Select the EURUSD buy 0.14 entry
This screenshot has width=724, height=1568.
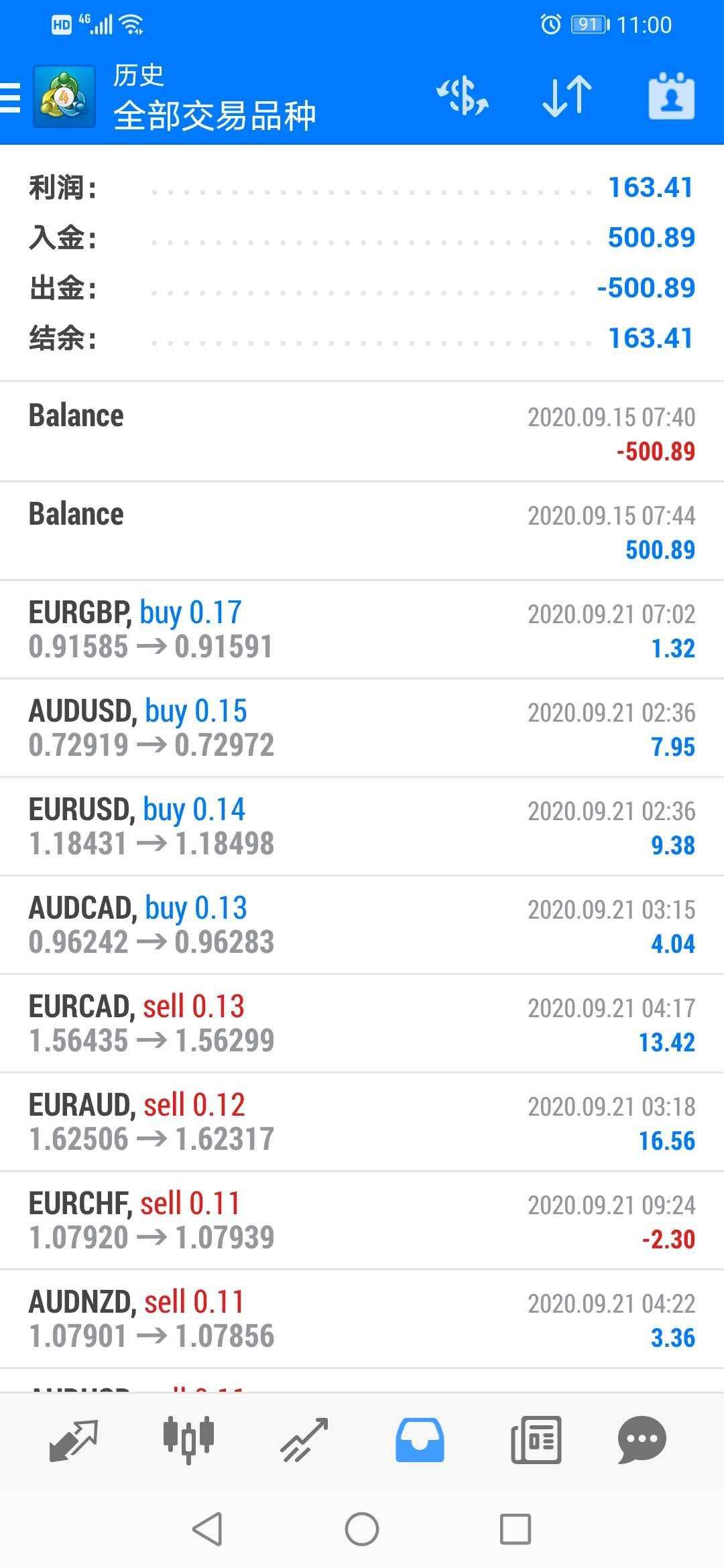362,826
